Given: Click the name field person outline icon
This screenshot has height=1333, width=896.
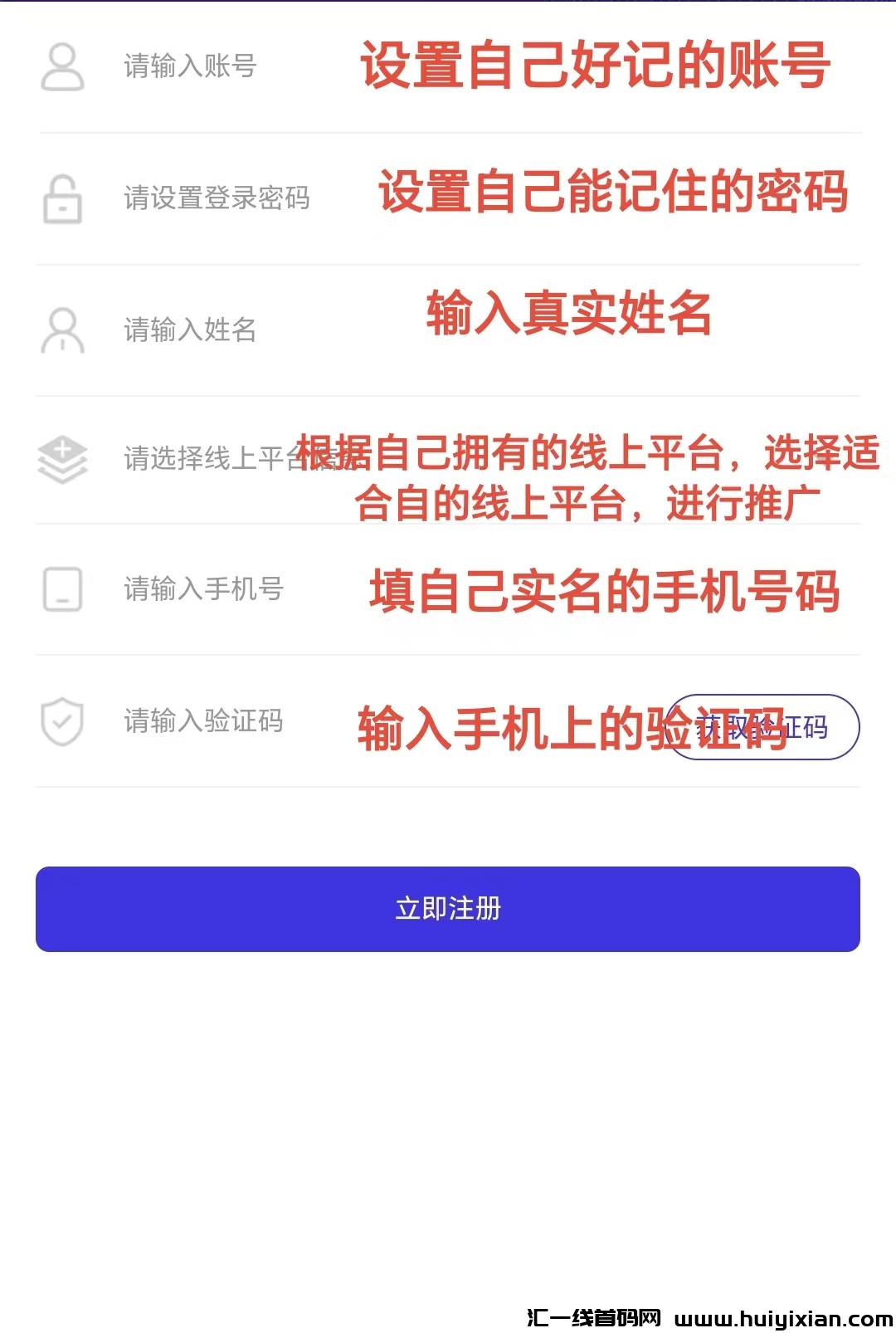Looking at the screenshot, I should click(x=62, y=330).
